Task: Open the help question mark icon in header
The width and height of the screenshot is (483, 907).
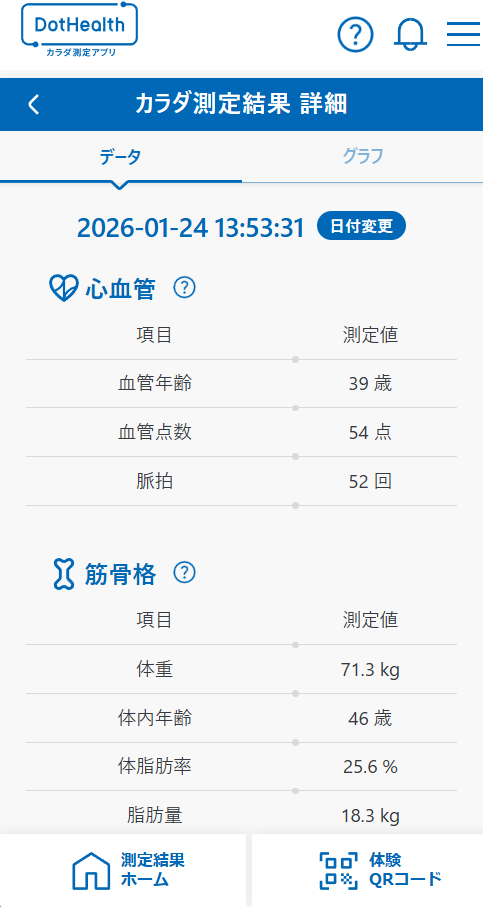Action: tap(355, 34)
